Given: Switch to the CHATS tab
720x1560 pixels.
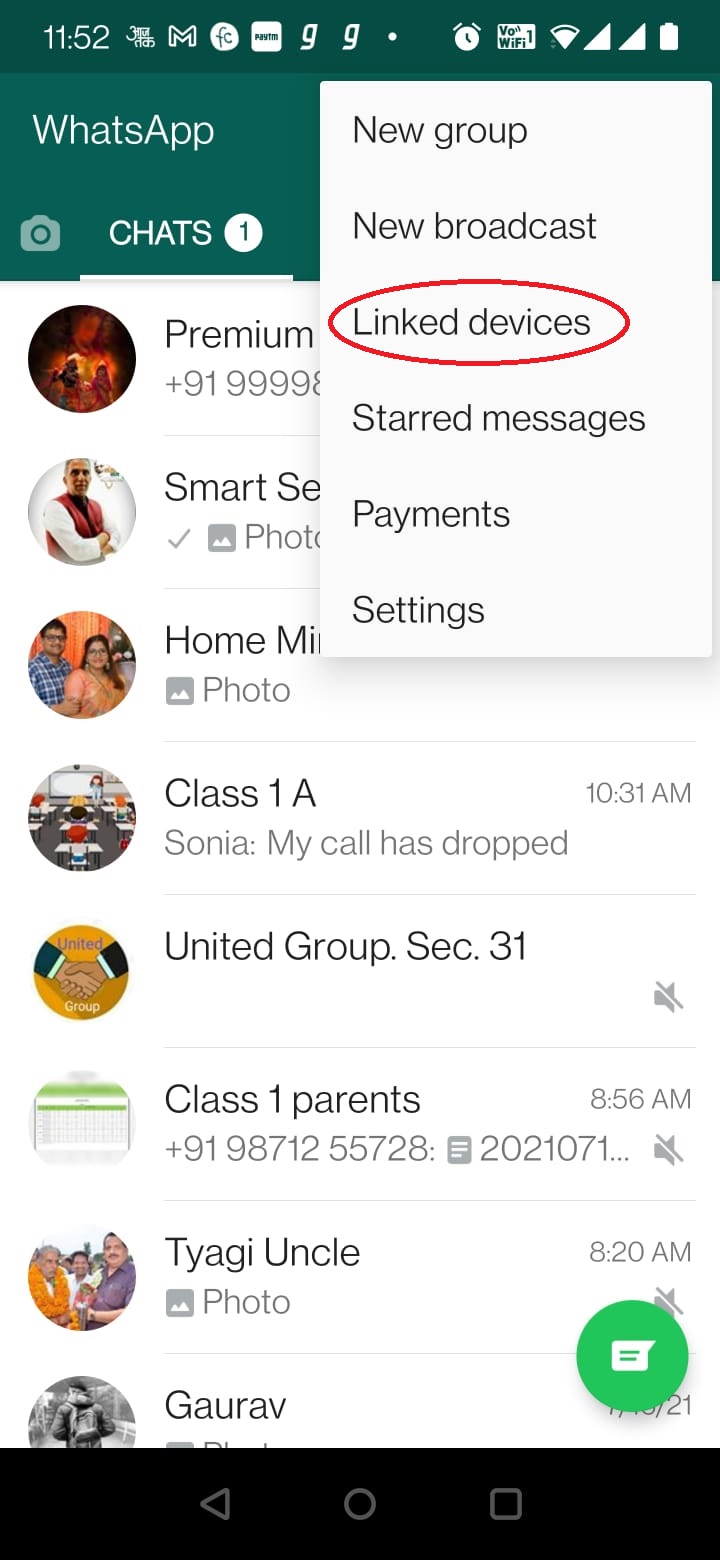Looking at the screenshot, I should coord(185,234).
